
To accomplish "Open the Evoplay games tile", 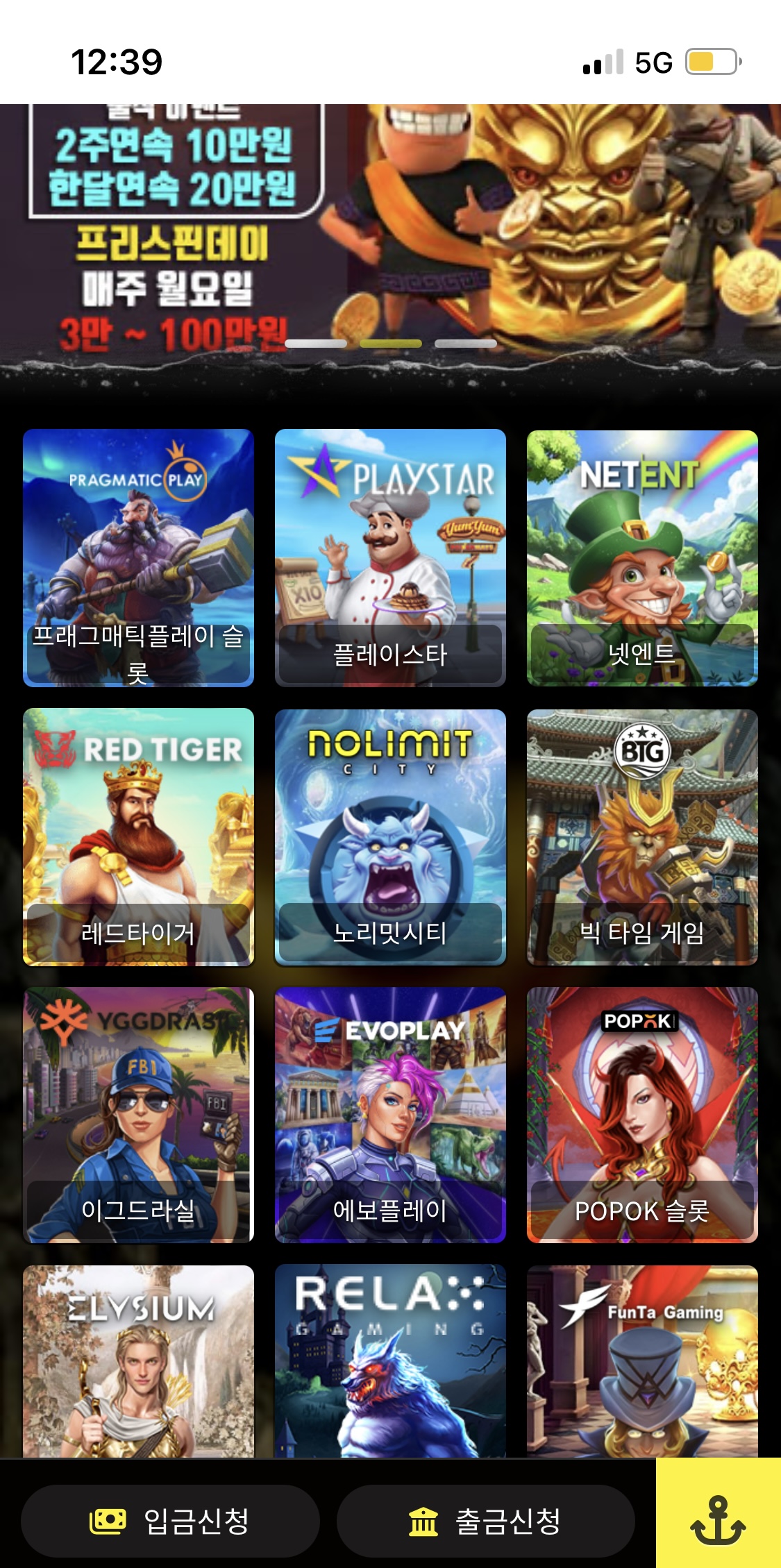I will coord(390,1114).
